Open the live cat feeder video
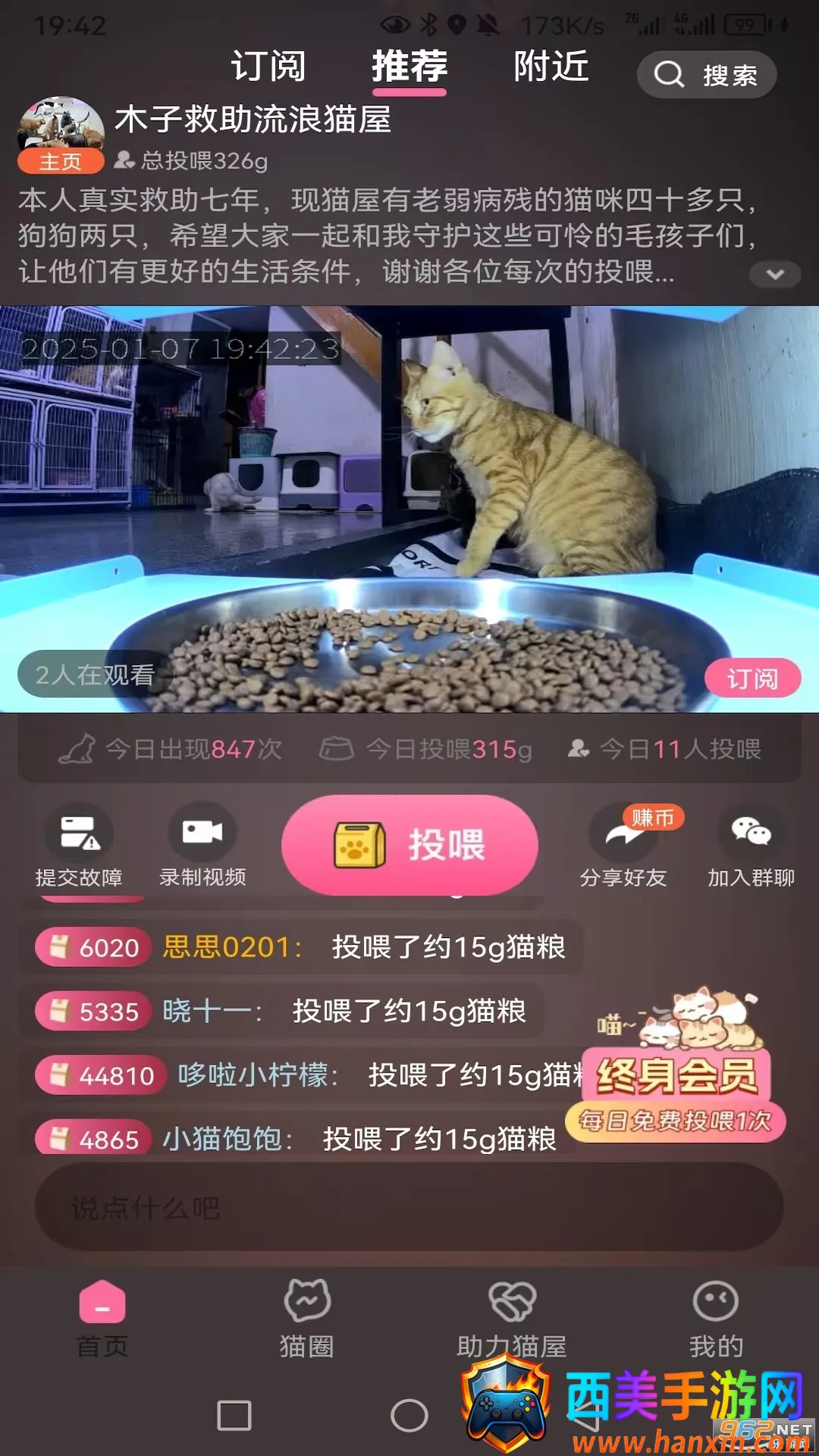 409,508
